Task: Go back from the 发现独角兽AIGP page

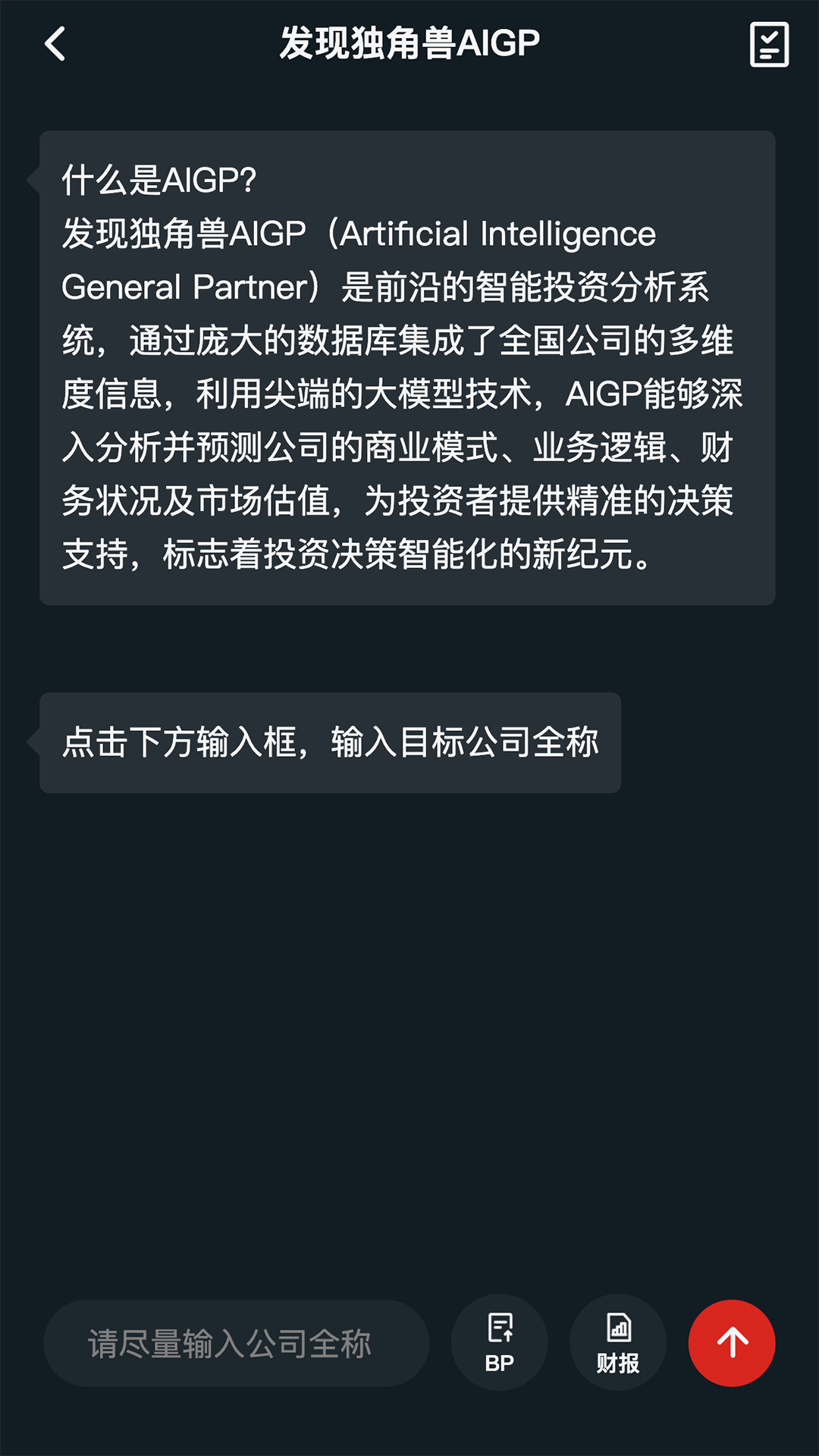Action: coord(55,44)
